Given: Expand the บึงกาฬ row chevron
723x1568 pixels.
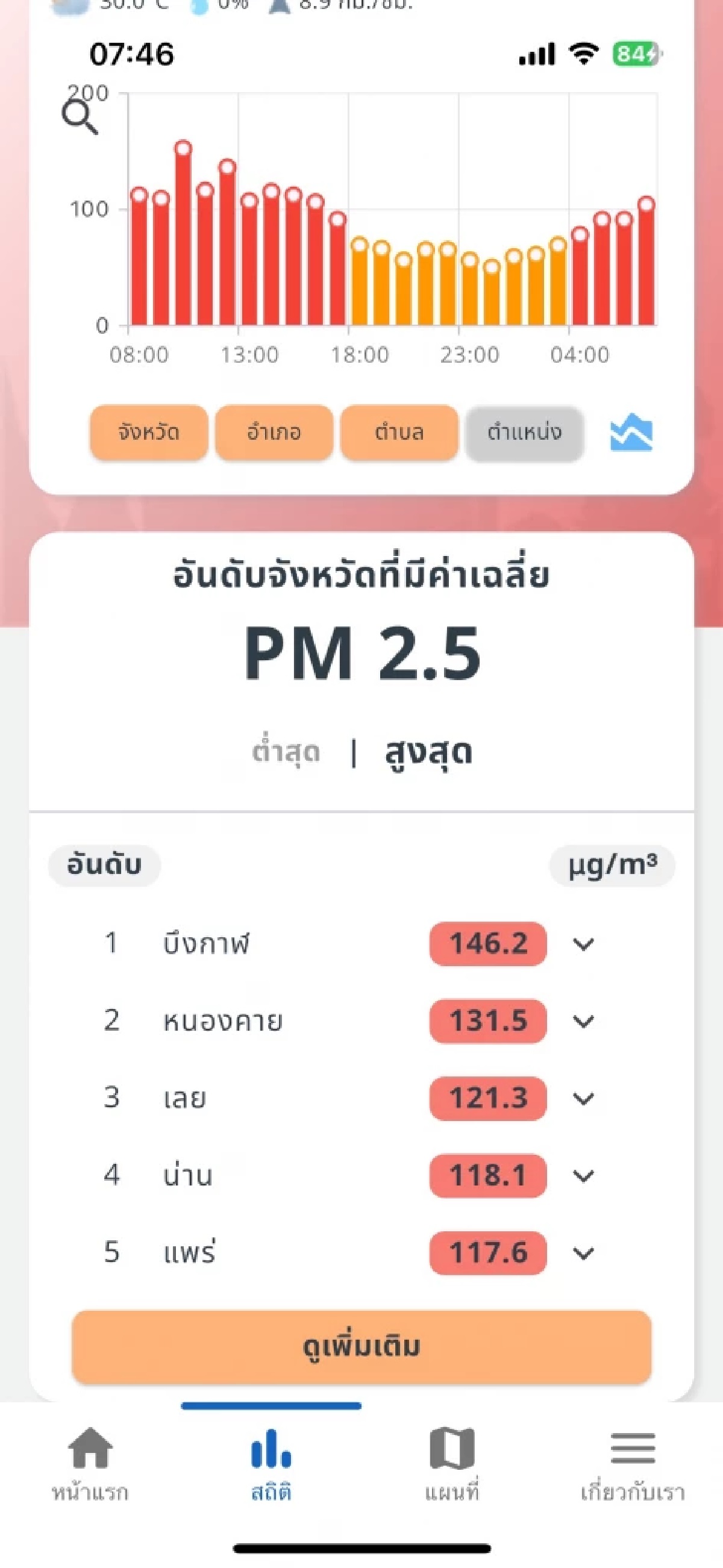Looking at the screenshot, I should (x=583, y=944).
